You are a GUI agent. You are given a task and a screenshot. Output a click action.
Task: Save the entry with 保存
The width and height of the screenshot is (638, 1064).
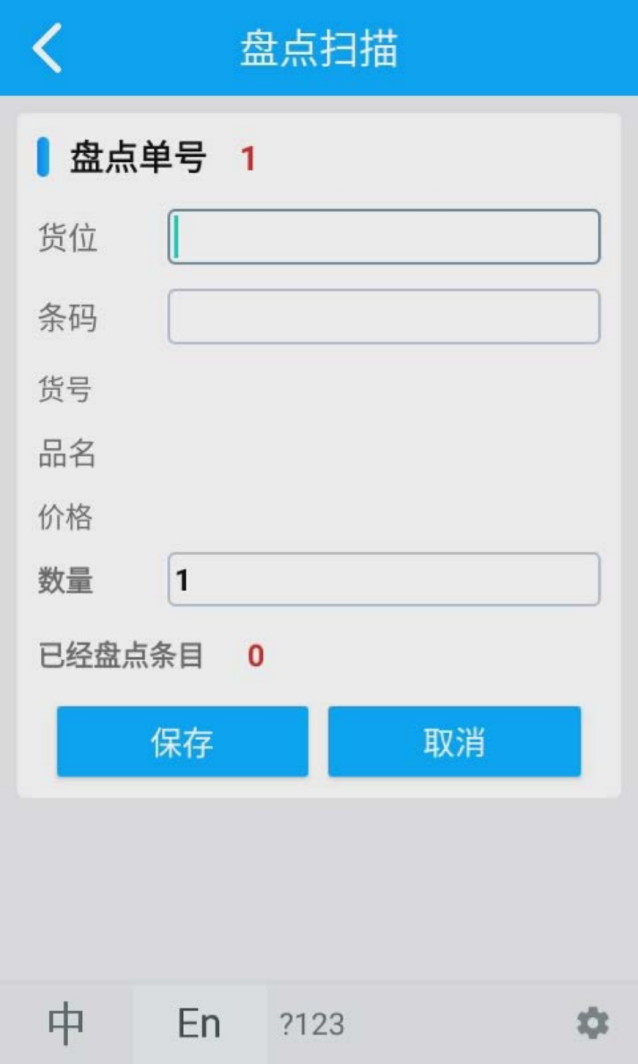coord(182,742)
